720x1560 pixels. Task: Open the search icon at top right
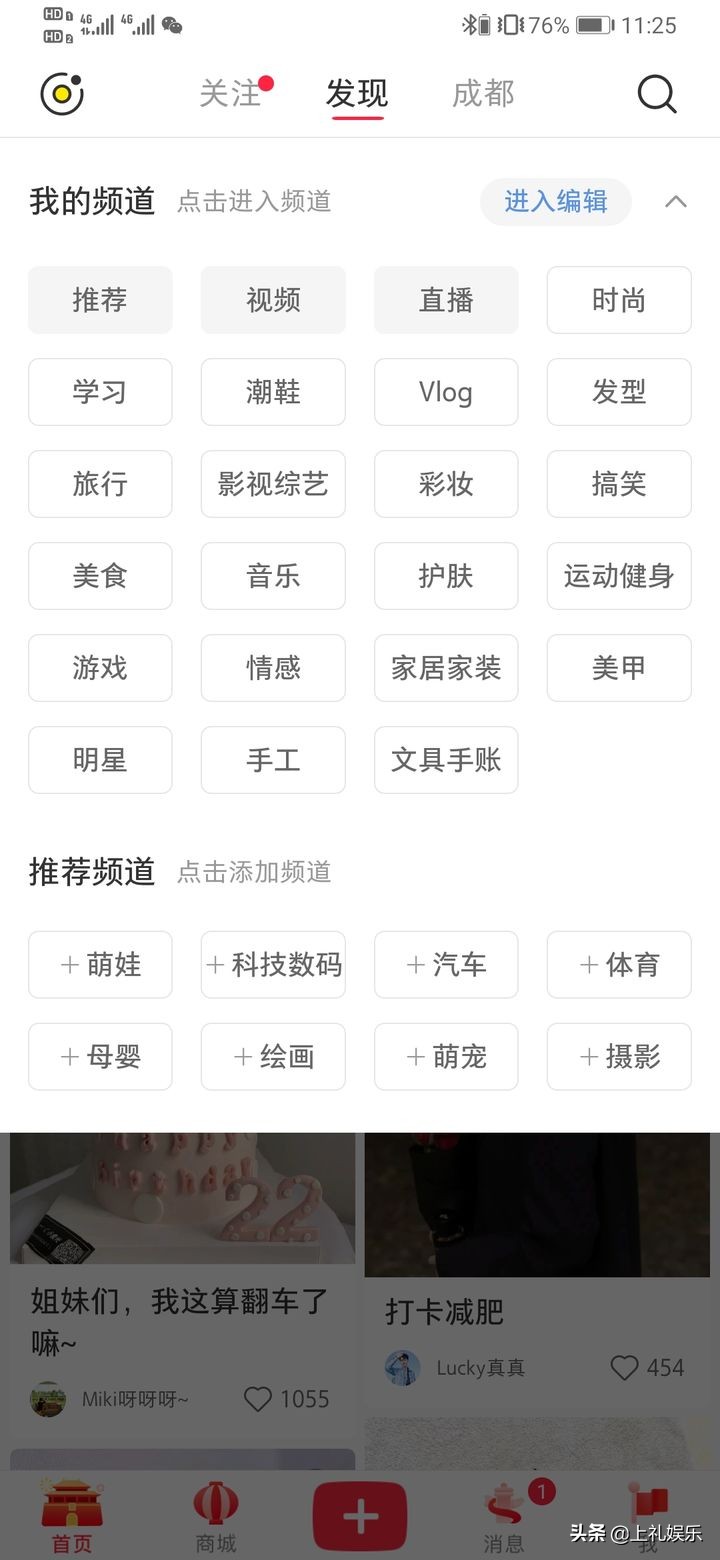tap(656, 93)
